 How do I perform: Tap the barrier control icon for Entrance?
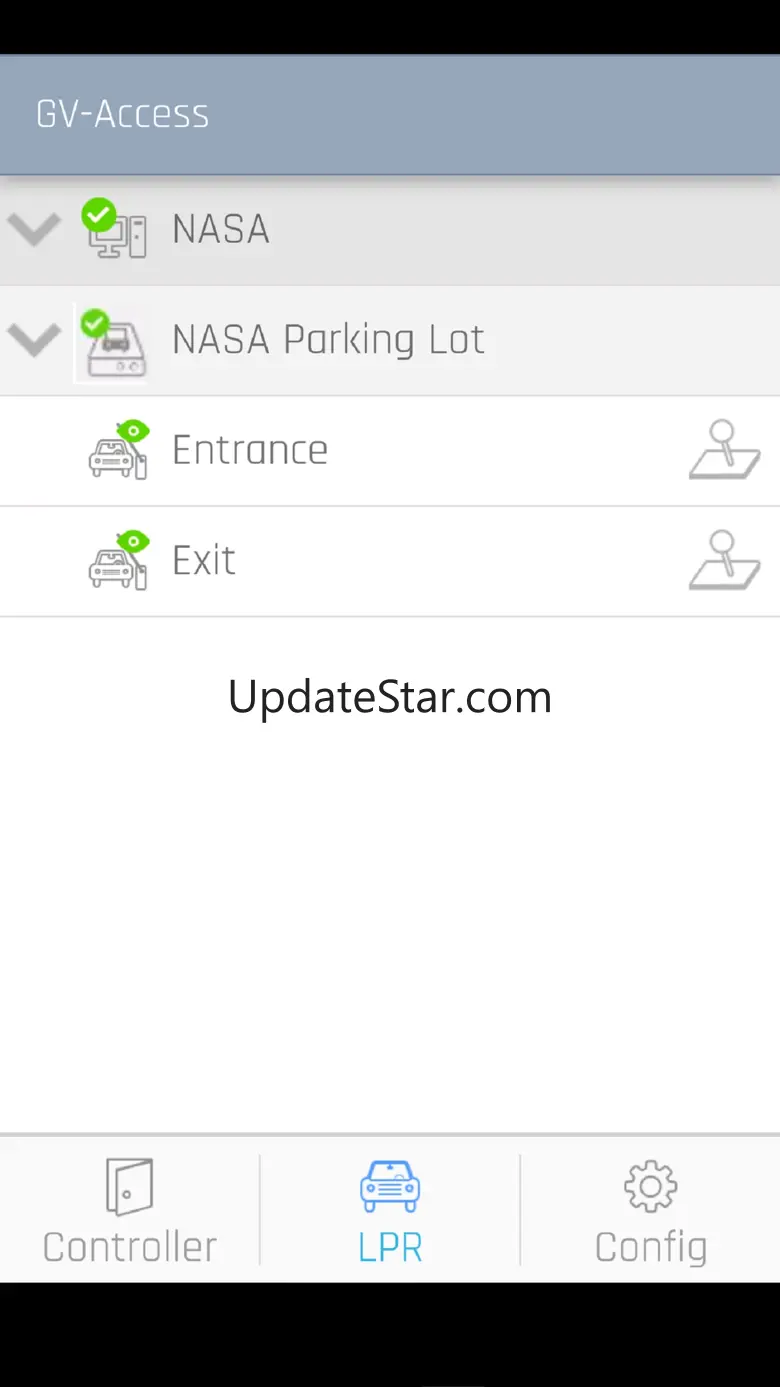724,451
